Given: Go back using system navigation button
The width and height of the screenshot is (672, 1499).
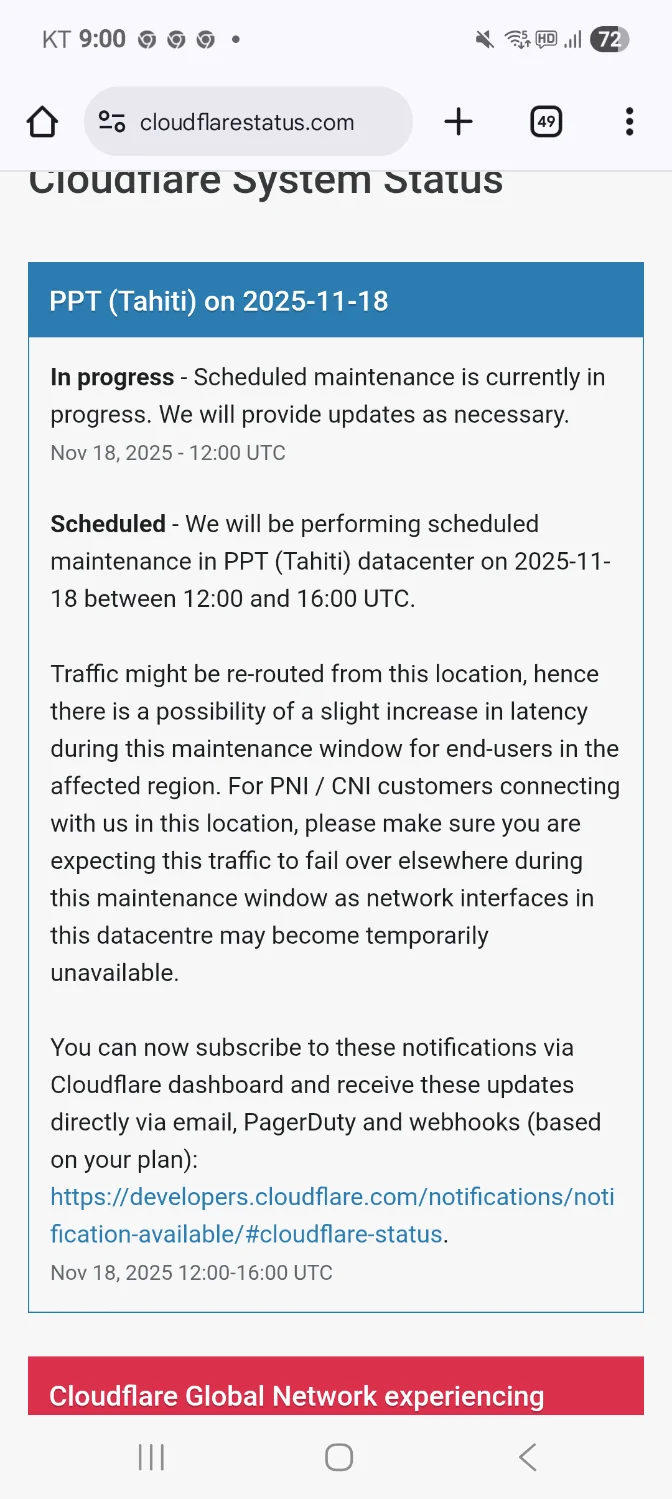Looking at the screenshot, I should coord(527,1457).
